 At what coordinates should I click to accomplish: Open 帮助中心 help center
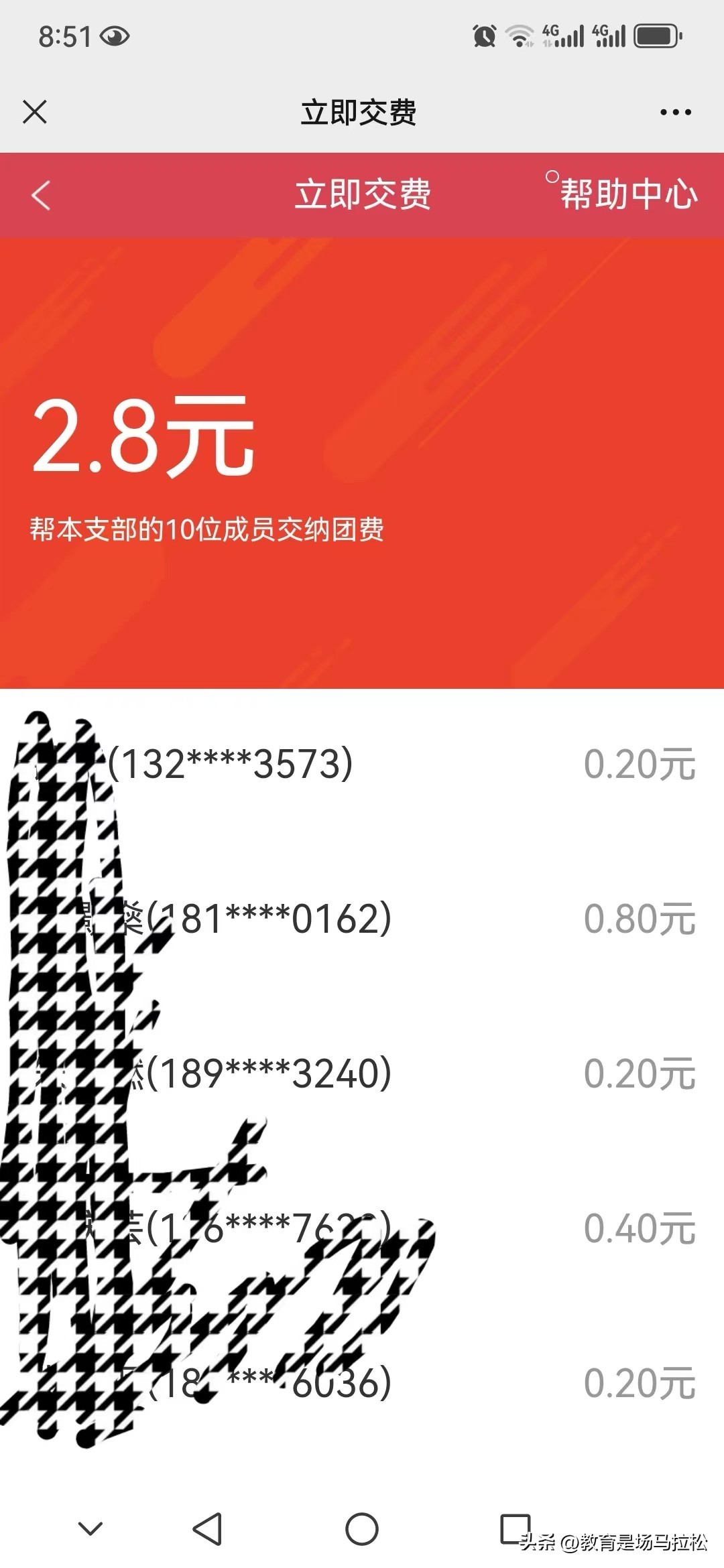point(628,195)
